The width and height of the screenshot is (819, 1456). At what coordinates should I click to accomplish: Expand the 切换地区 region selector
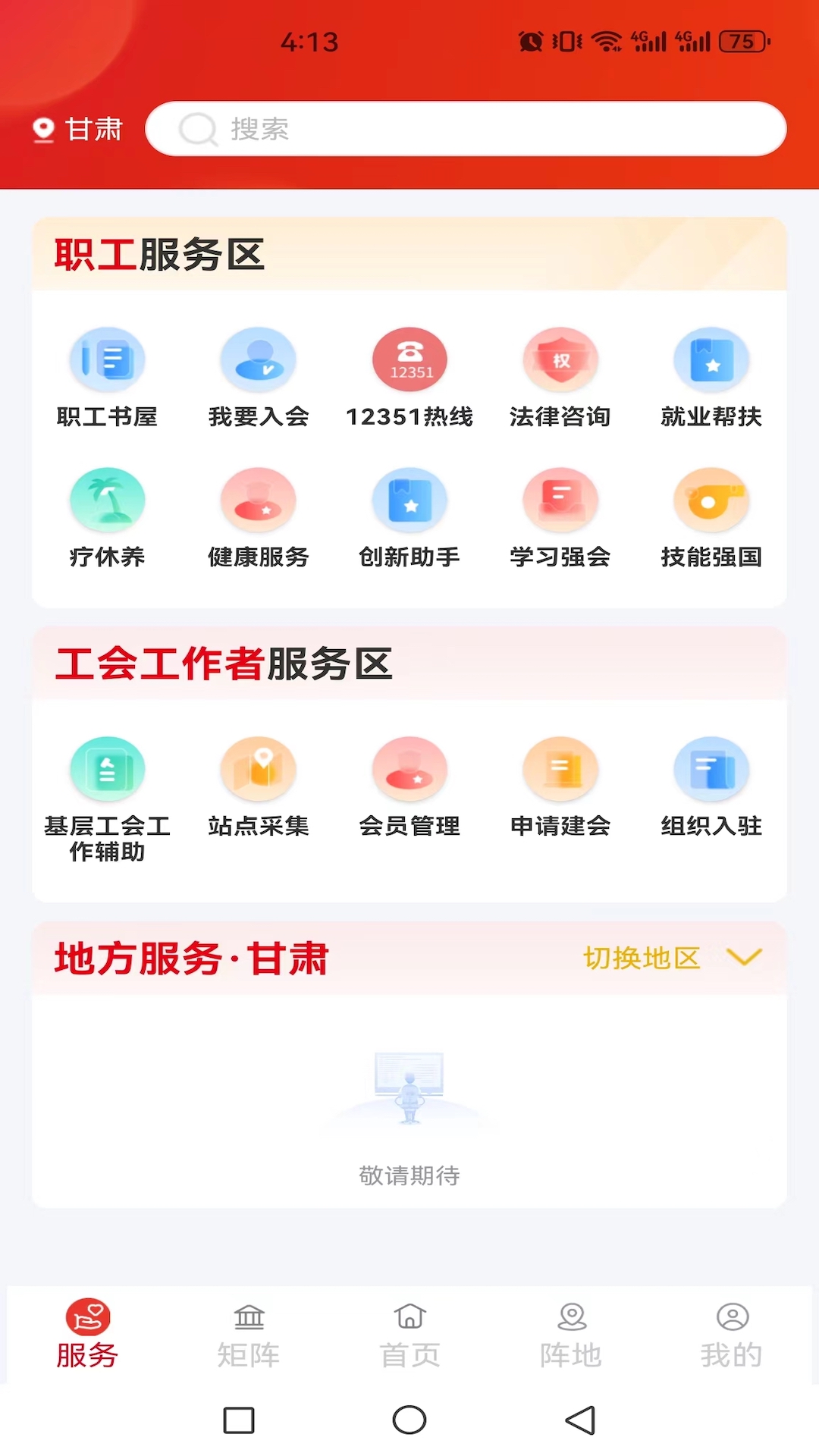671,957
